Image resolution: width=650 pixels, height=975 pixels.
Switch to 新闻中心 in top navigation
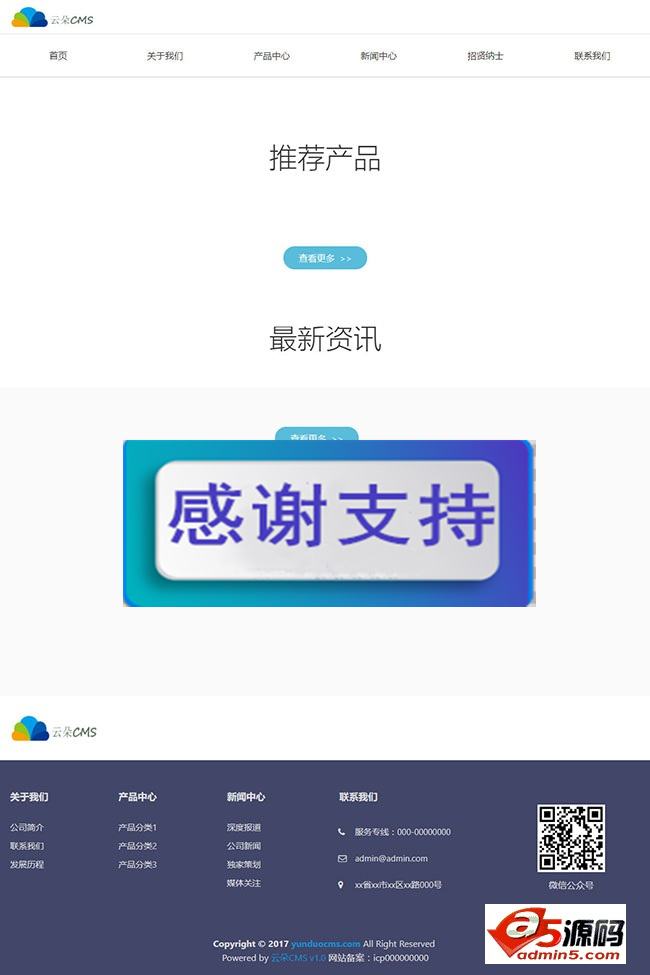[x=379, y=56]
